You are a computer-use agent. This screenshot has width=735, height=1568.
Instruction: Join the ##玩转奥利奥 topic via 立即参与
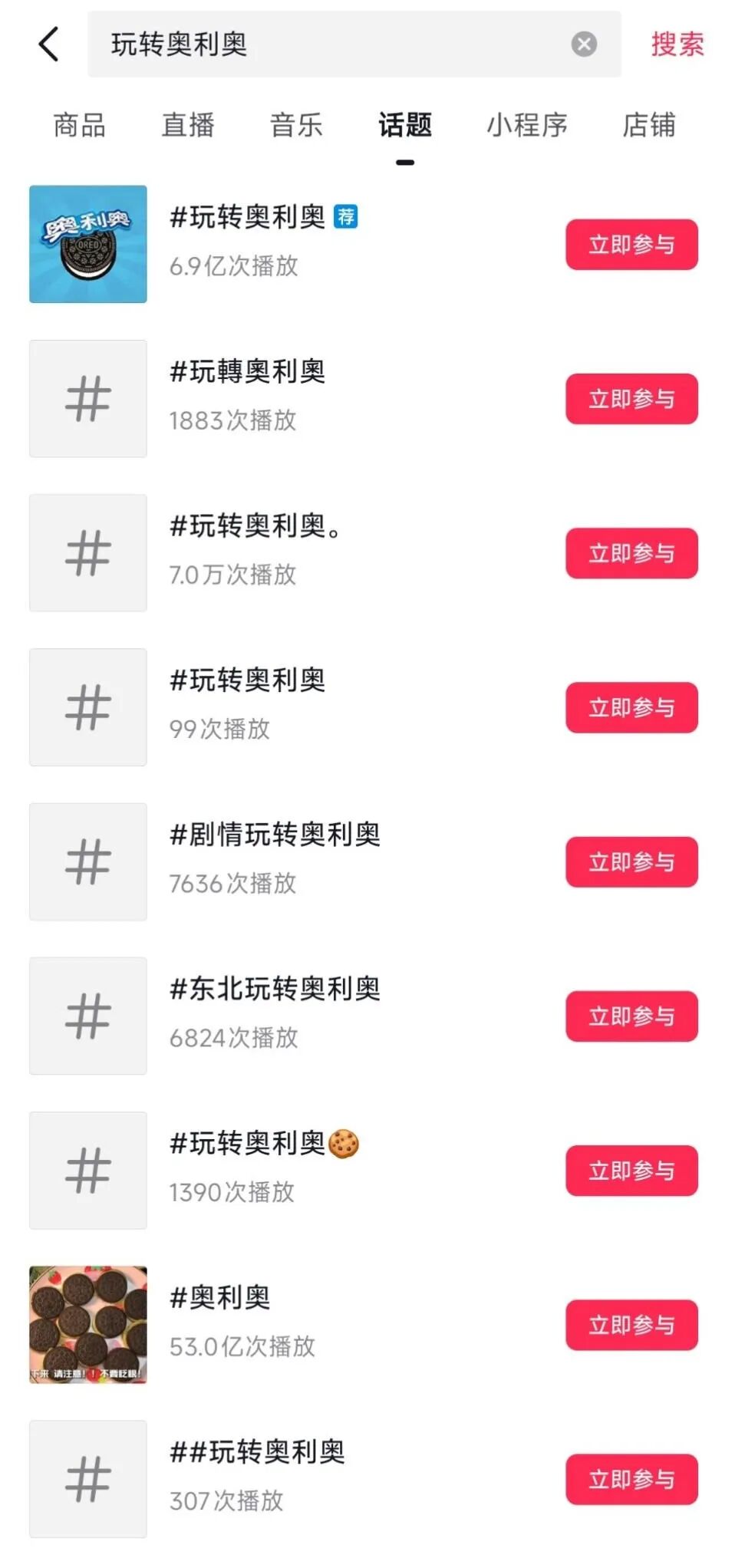(x=631, y=1479)
